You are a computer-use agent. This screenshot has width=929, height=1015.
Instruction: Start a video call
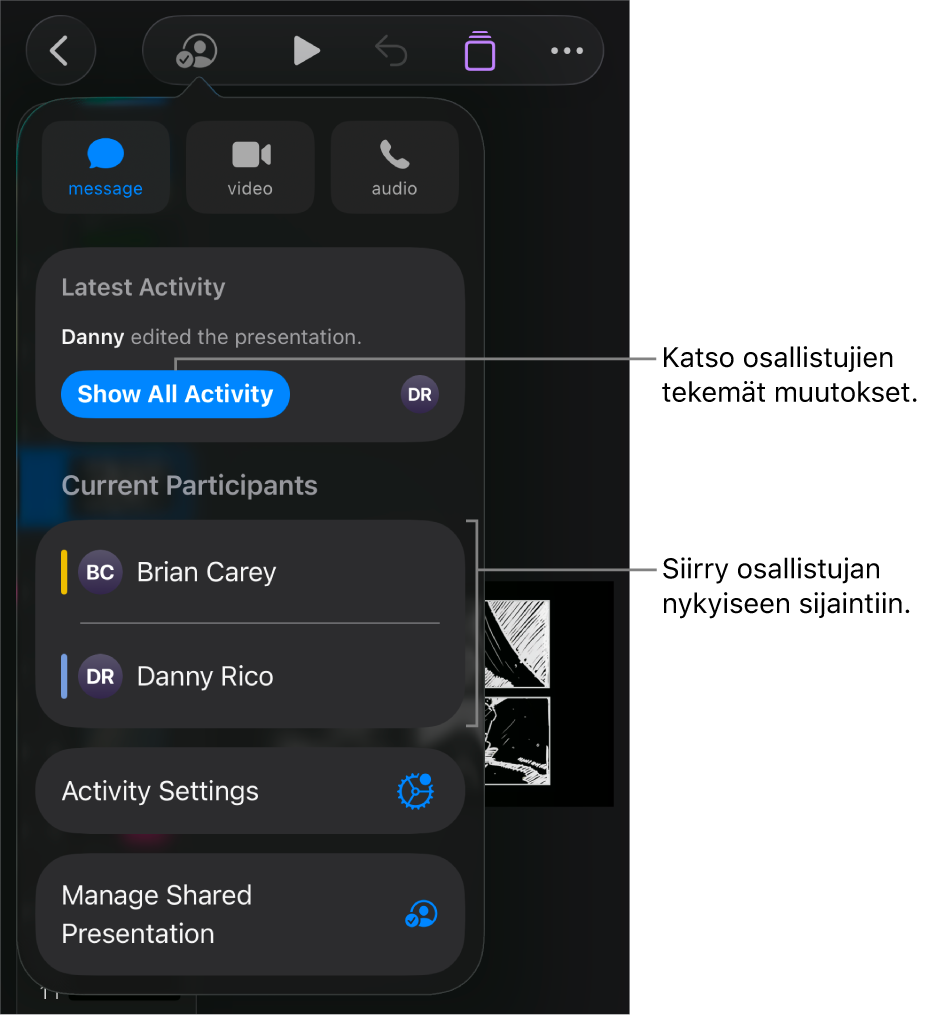250,167
